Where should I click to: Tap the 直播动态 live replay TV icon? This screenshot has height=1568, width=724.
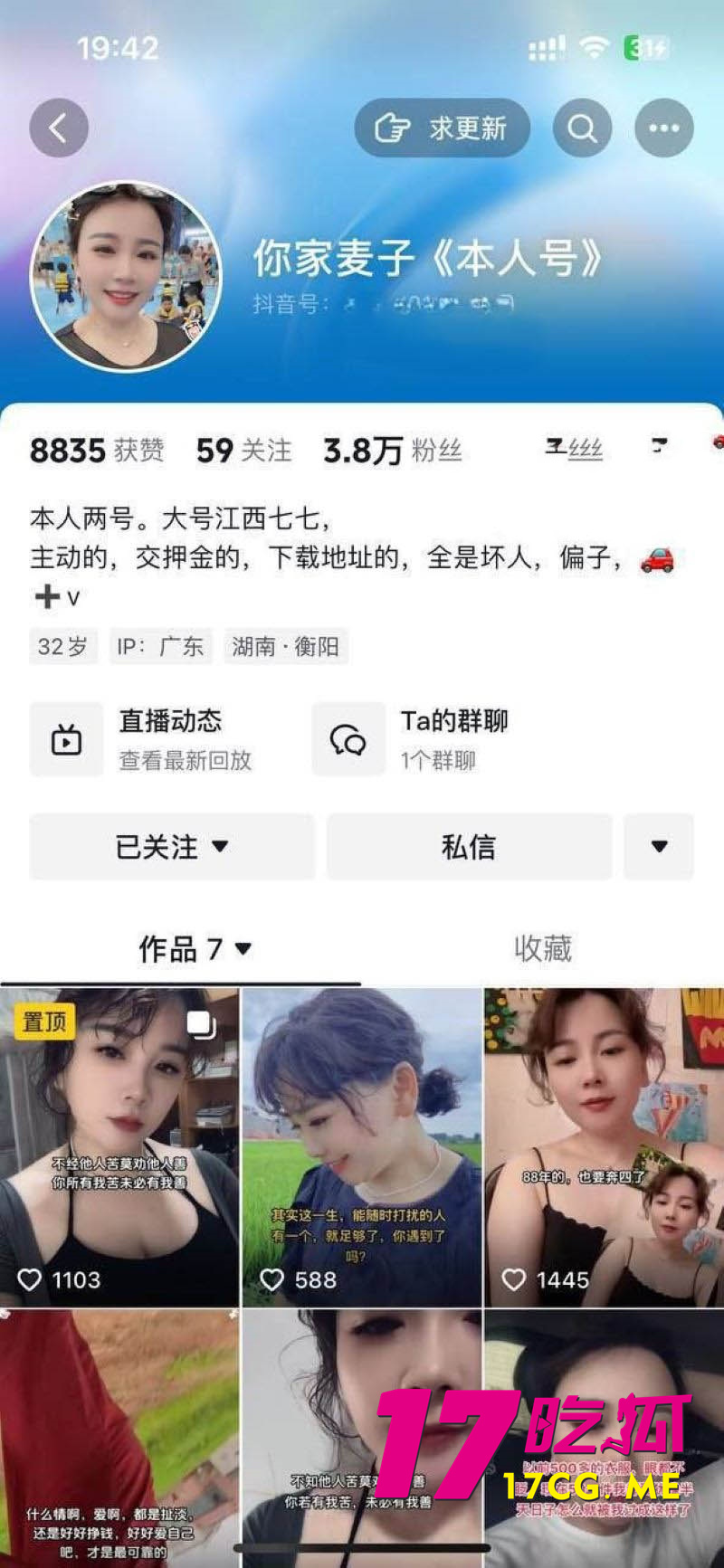[x=67, y=738]
